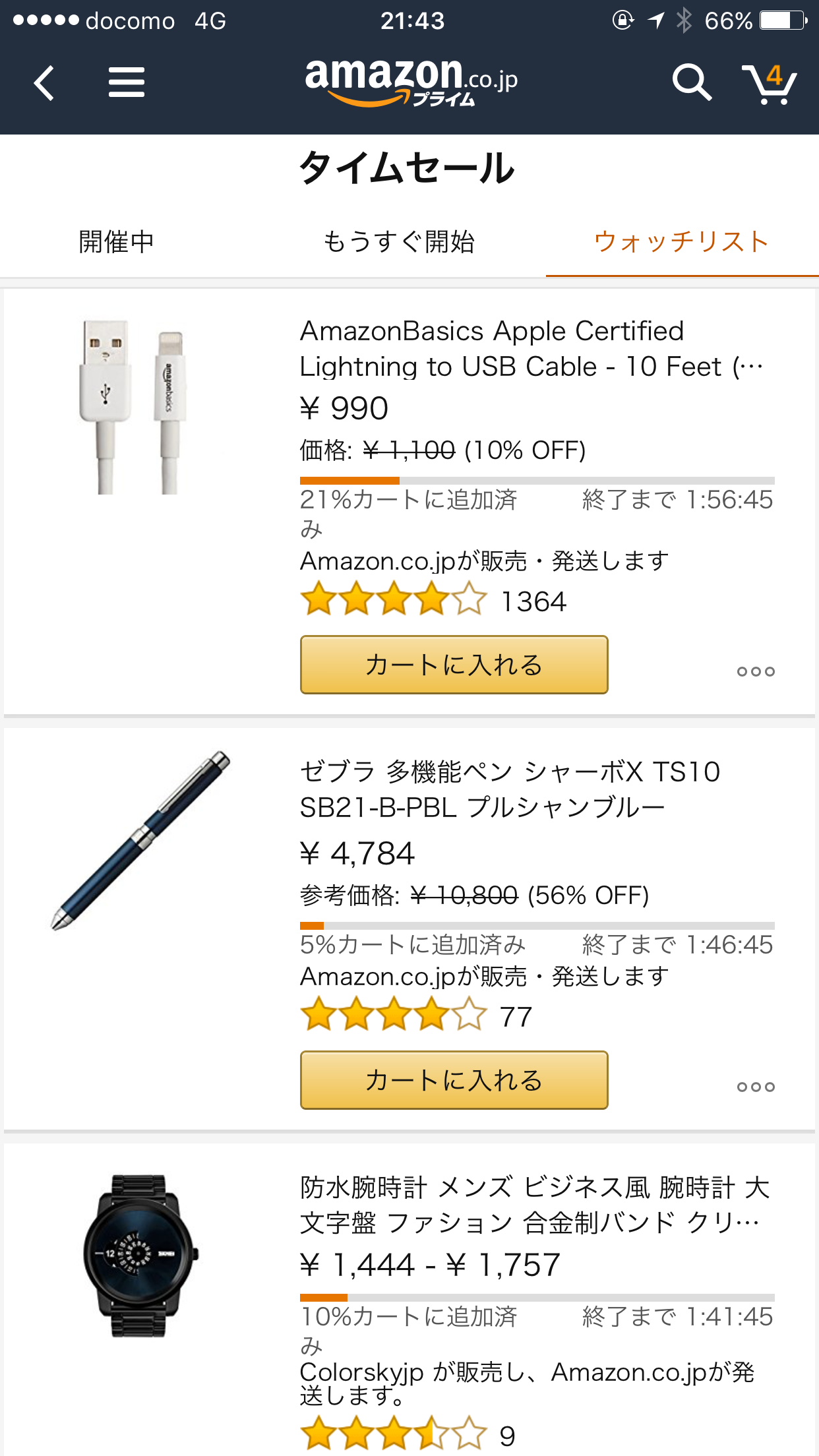Open the shopping cart with 4 items
Image resolution: width=819 pixels, height=1456 pixels.
coord(770,82)
